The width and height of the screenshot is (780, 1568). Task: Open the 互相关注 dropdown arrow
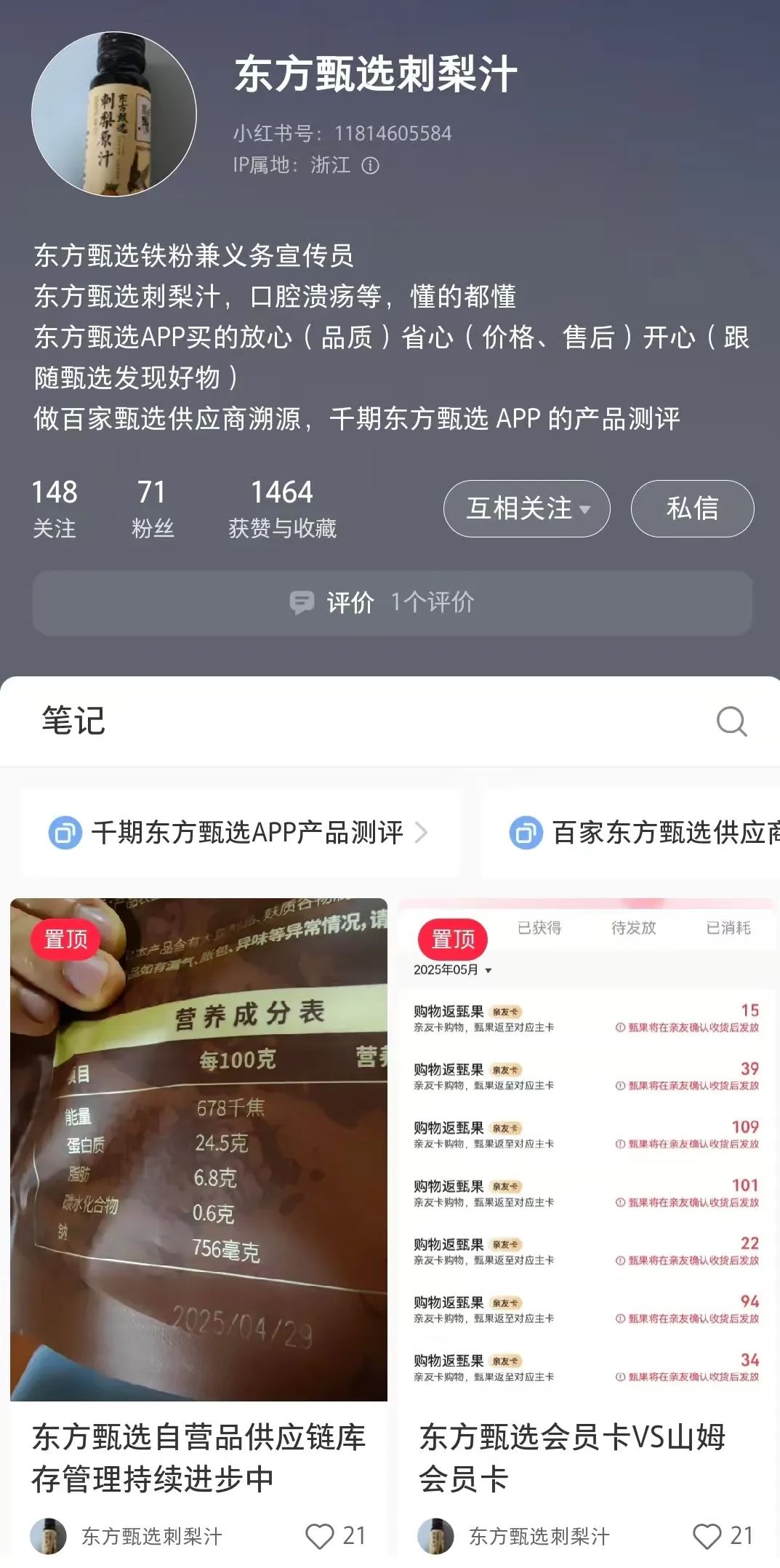[x=585, y=510]
